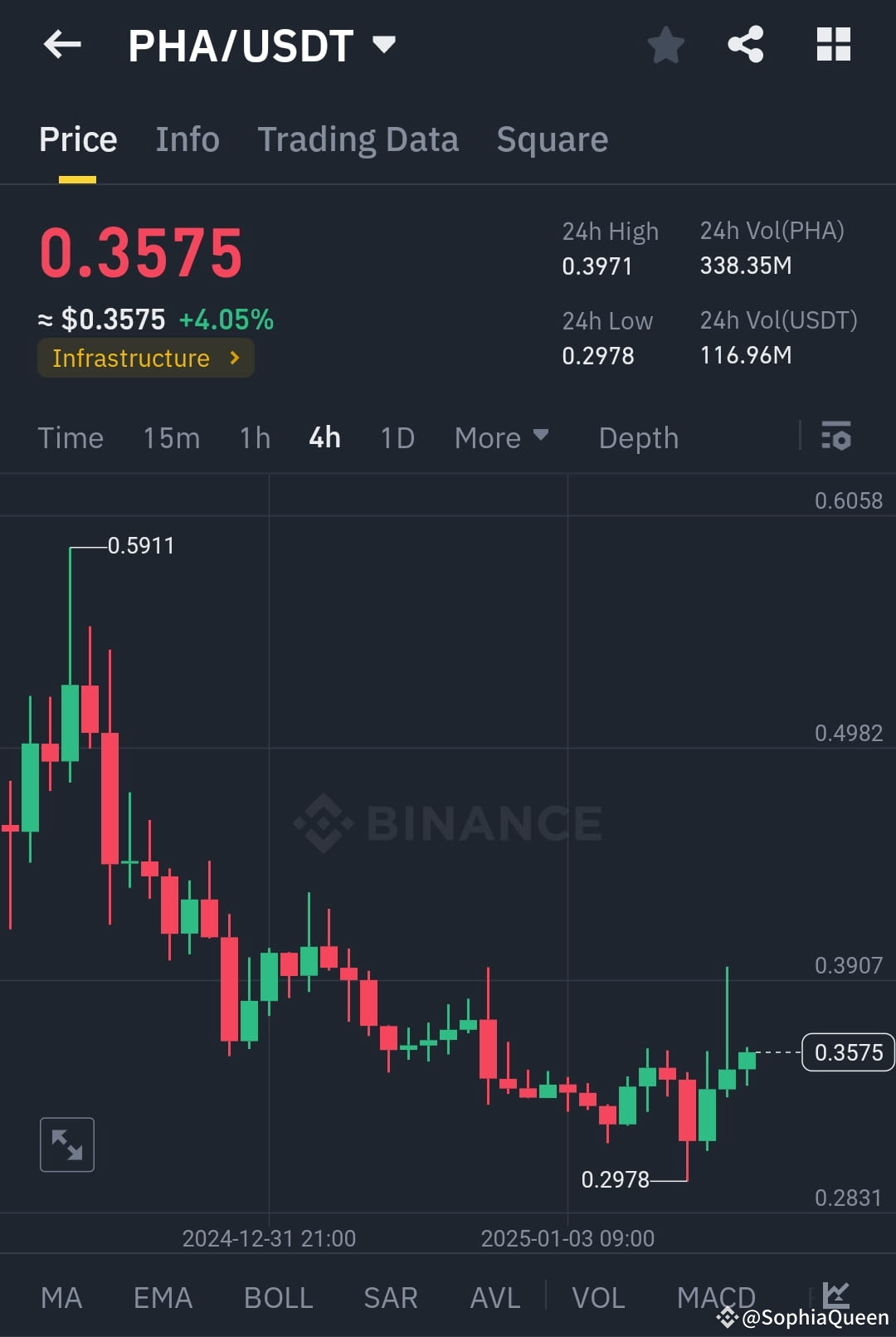Open the chart settings icon beside Depth
This screenshot has height=1337, width=896.
point(836,437)
